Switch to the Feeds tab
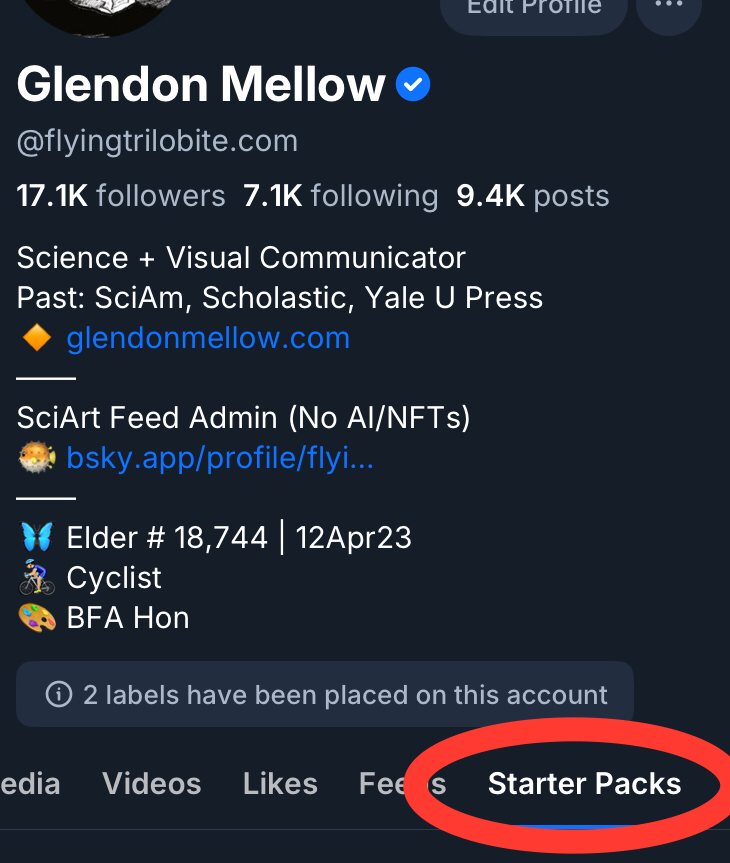Viewport: 730px width, 863px height. tap(400, 784)
